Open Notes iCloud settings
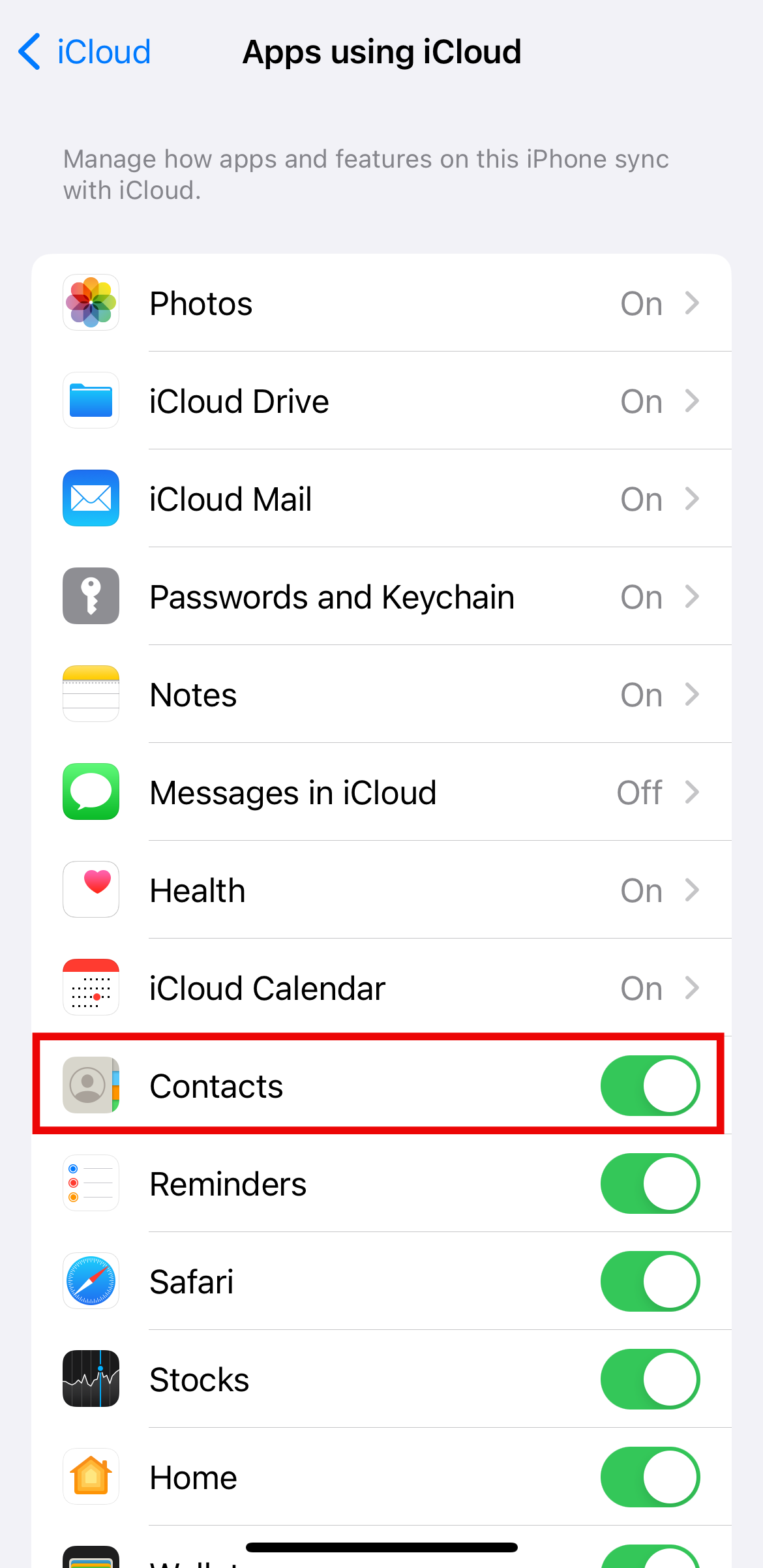This screenshot has height=1568, width=763. pos(381,695)
